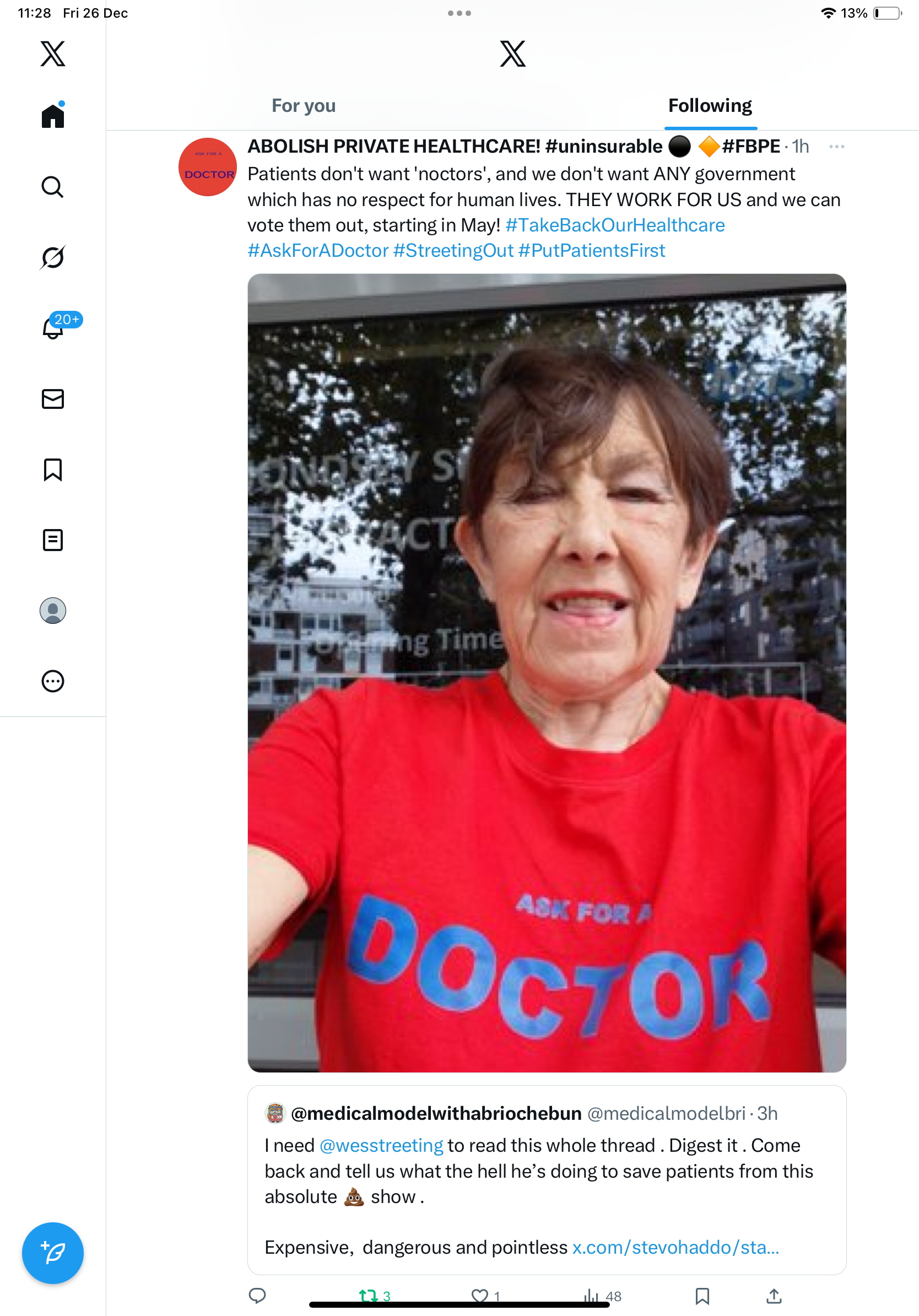Image resolution: width=919 pixels, height=1316 pixels.
Task: Open the Ask for a Doctor profile avatar
Action: pyautogui.click(x=207, y=167)
